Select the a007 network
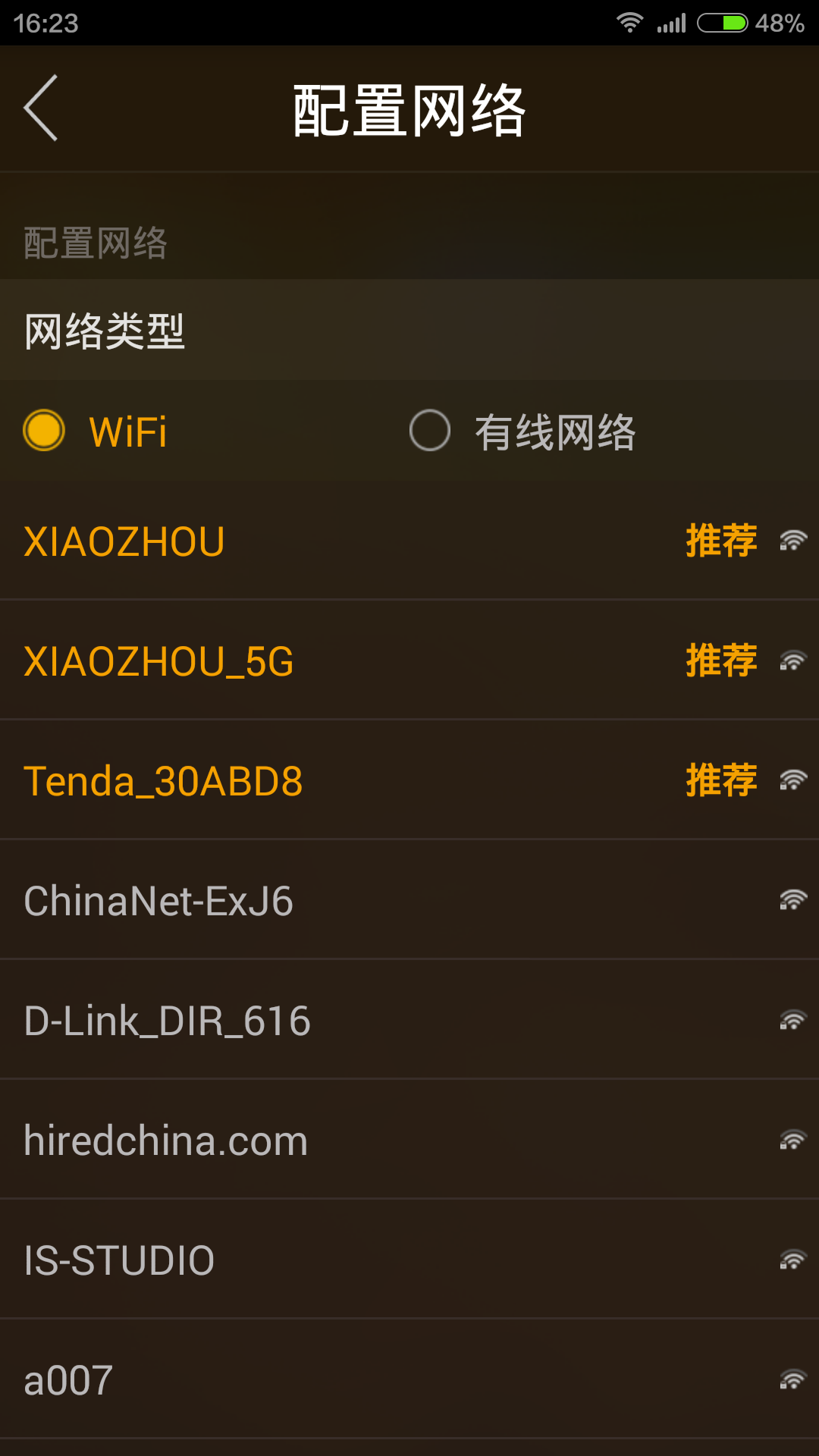The image size is (819, 1456). click(x=409, y=1379)
